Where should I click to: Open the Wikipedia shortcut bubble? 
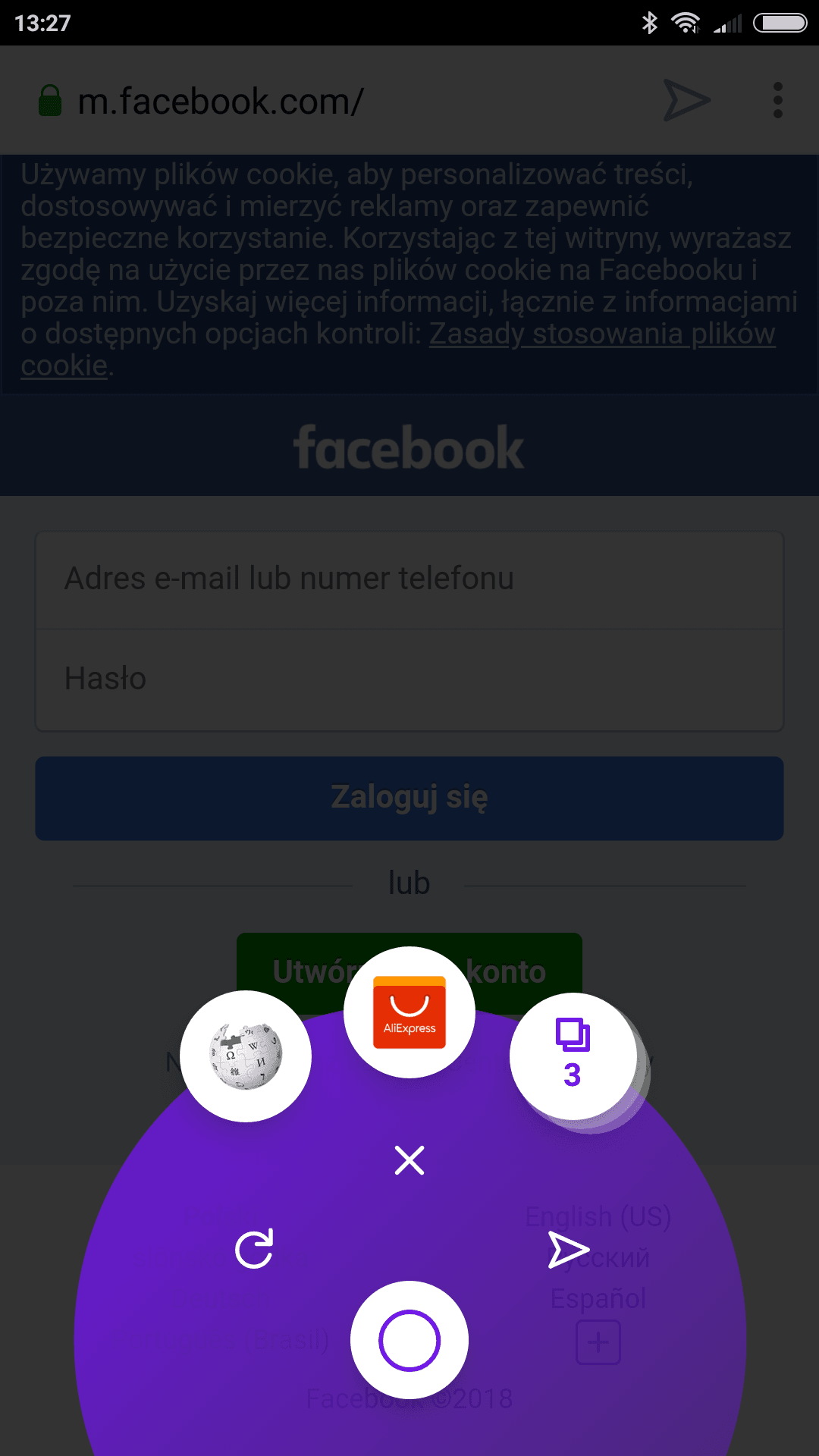(246, 1056)
